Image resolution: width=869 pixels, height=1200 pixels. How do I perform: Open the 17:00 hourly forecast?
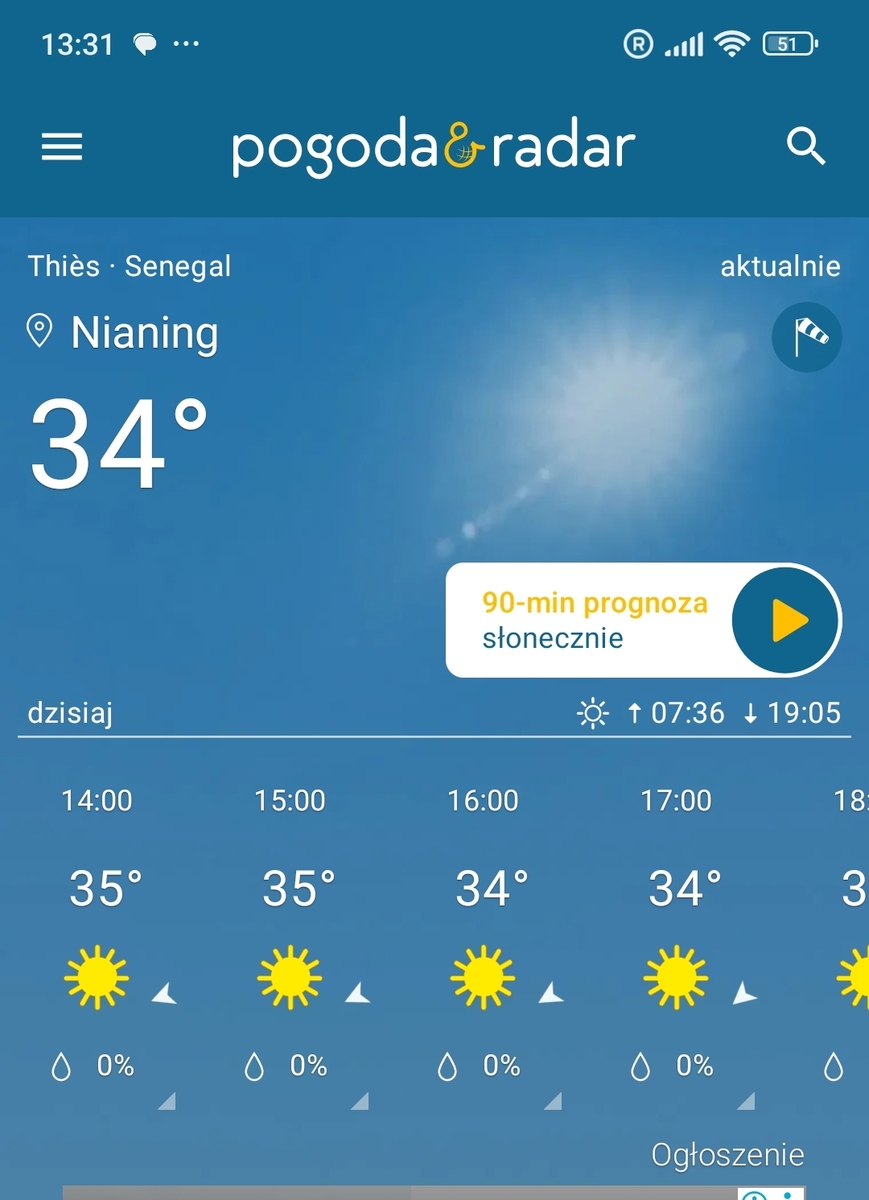[677, 940]
